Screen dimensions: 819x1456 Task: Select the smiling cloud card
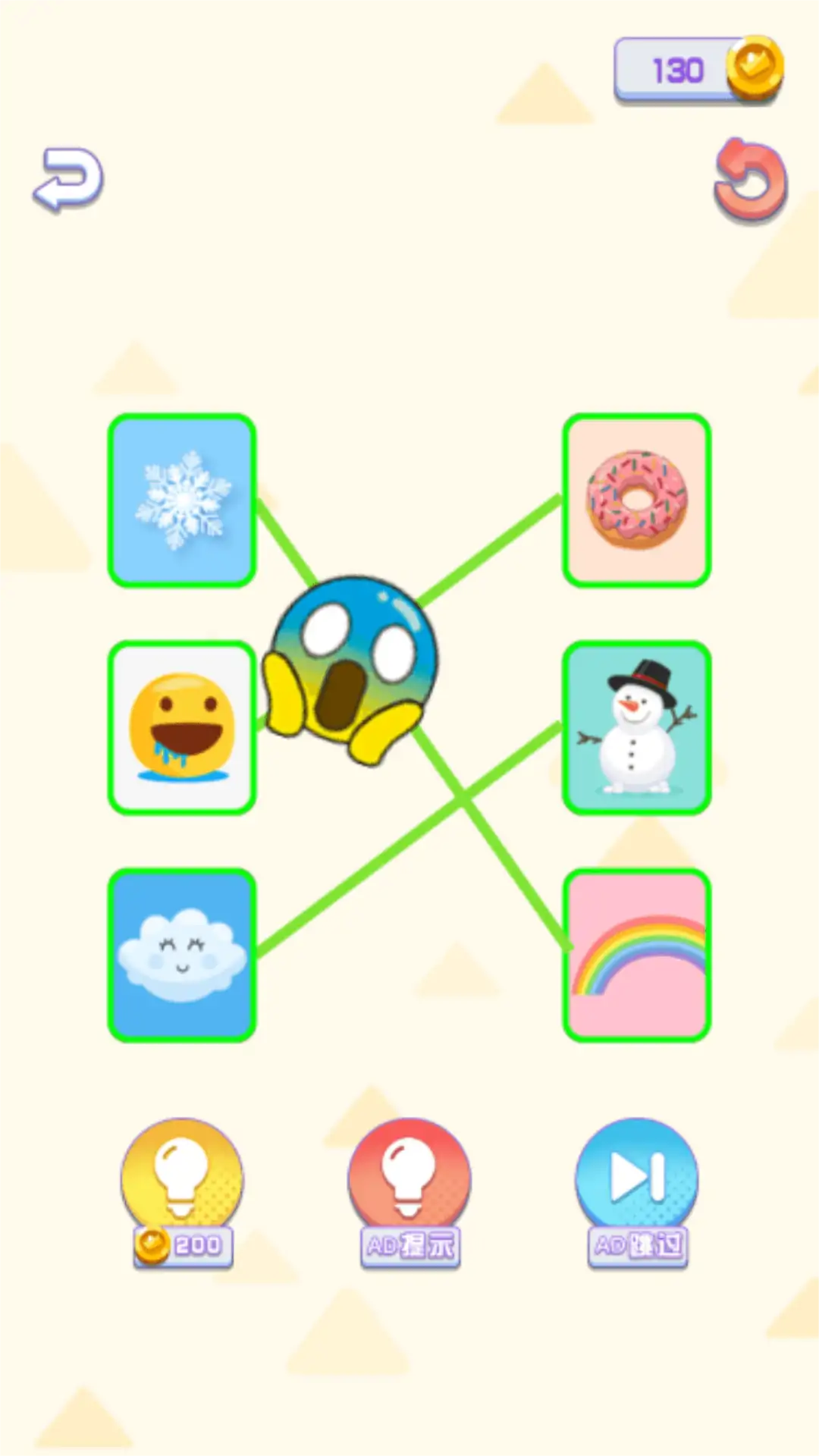click(x=182, y=955)
